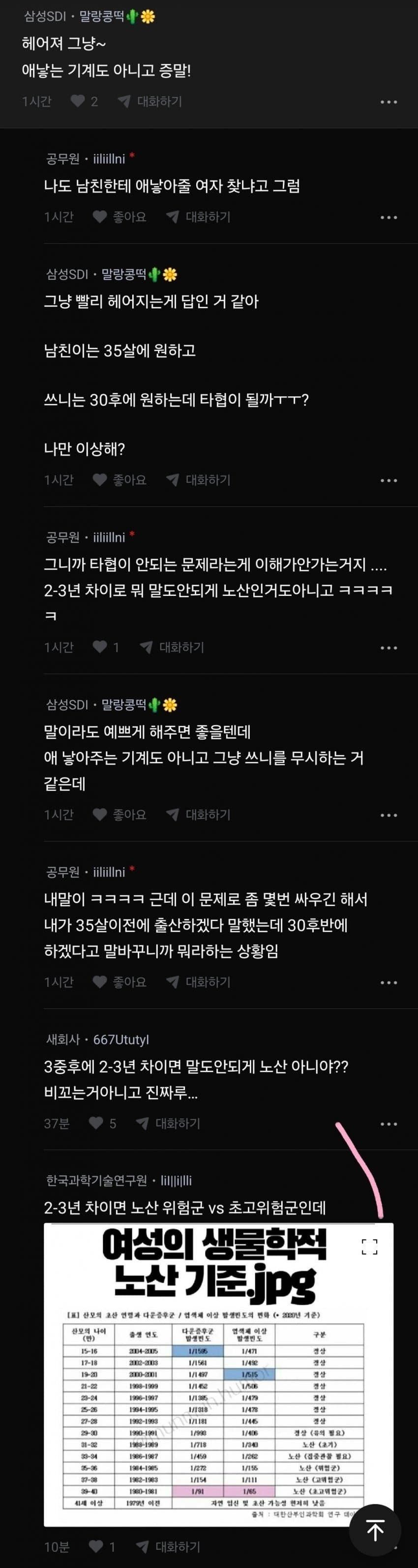
Task: Start 대화하기 under 667Ututyl's comment
Action: tap(169, 1123)
